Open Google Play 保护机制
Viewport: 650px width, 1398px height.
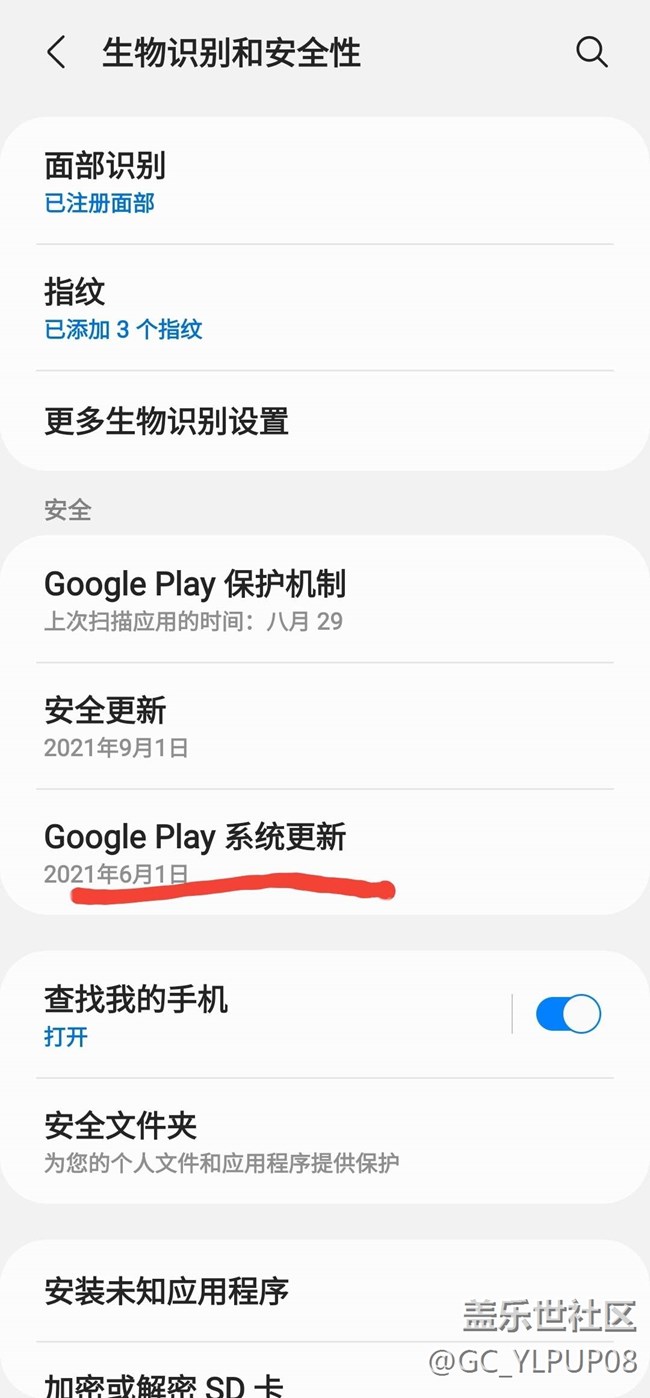[325, 600]
